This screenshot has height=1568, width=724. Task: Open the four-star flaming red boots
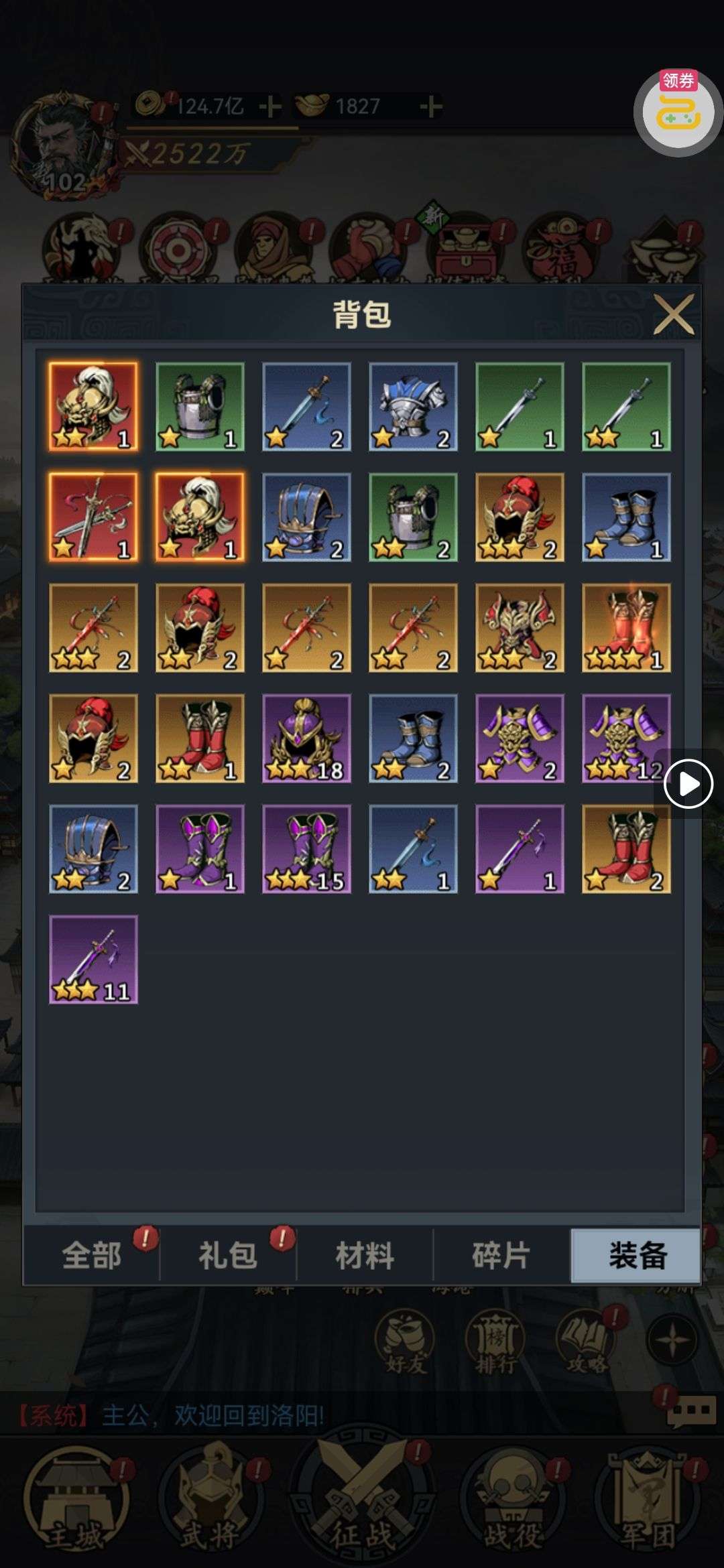[x=626, y=627]
